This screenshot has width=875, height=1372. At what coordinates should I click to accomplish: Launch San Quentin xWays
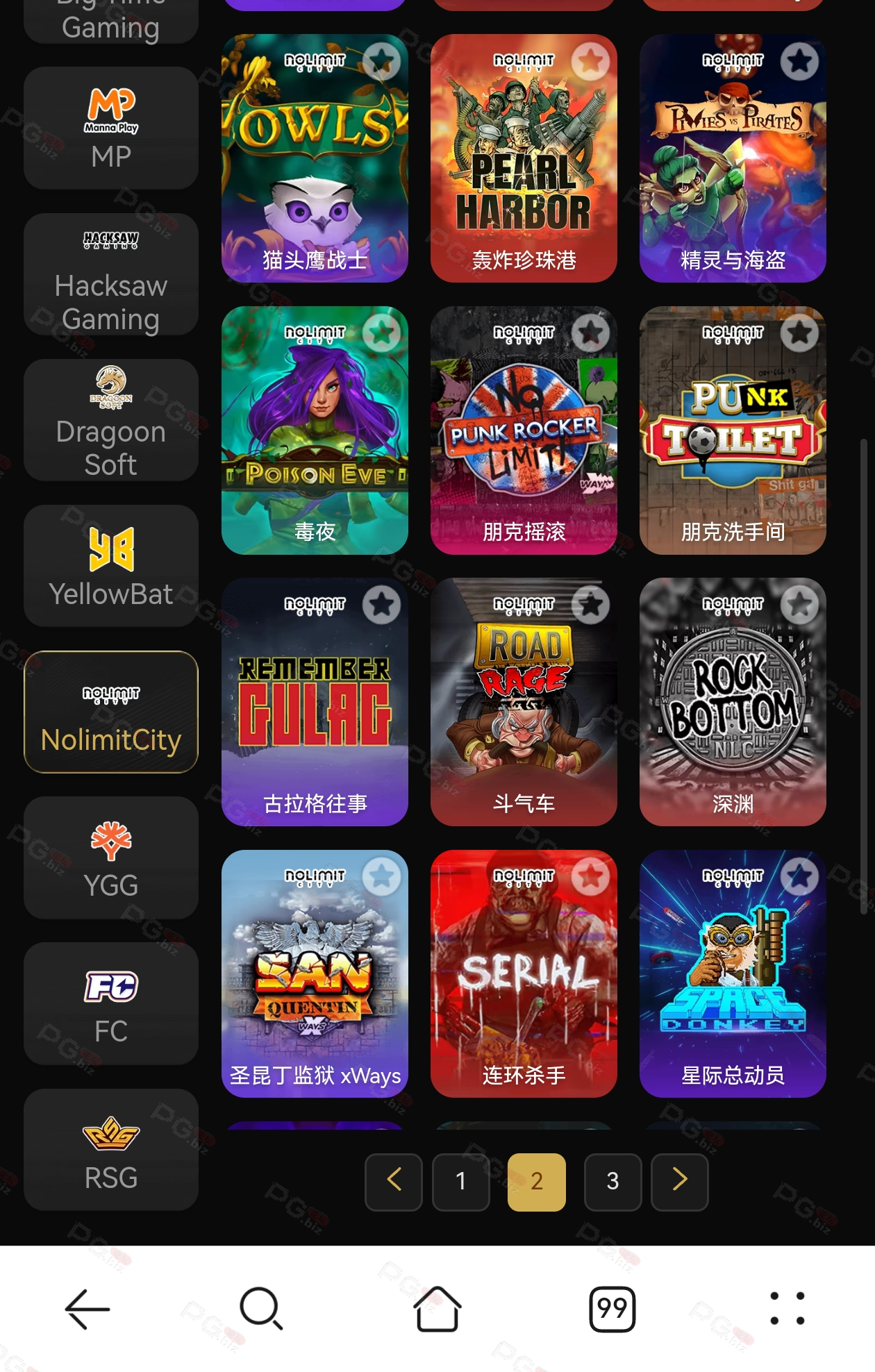315,973
